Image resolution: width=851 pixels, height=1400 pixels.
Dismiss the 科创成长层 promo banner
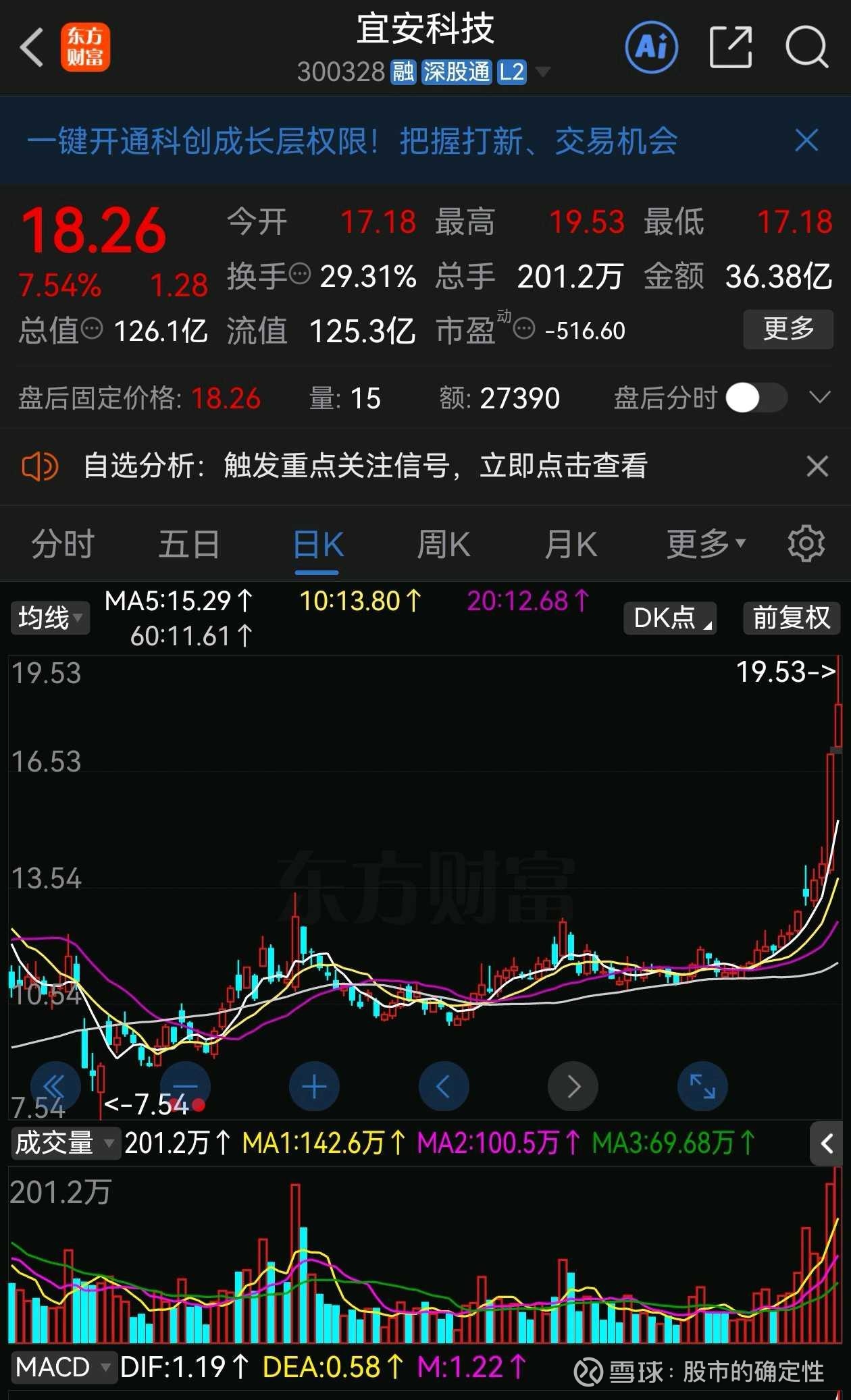point(806,141)
